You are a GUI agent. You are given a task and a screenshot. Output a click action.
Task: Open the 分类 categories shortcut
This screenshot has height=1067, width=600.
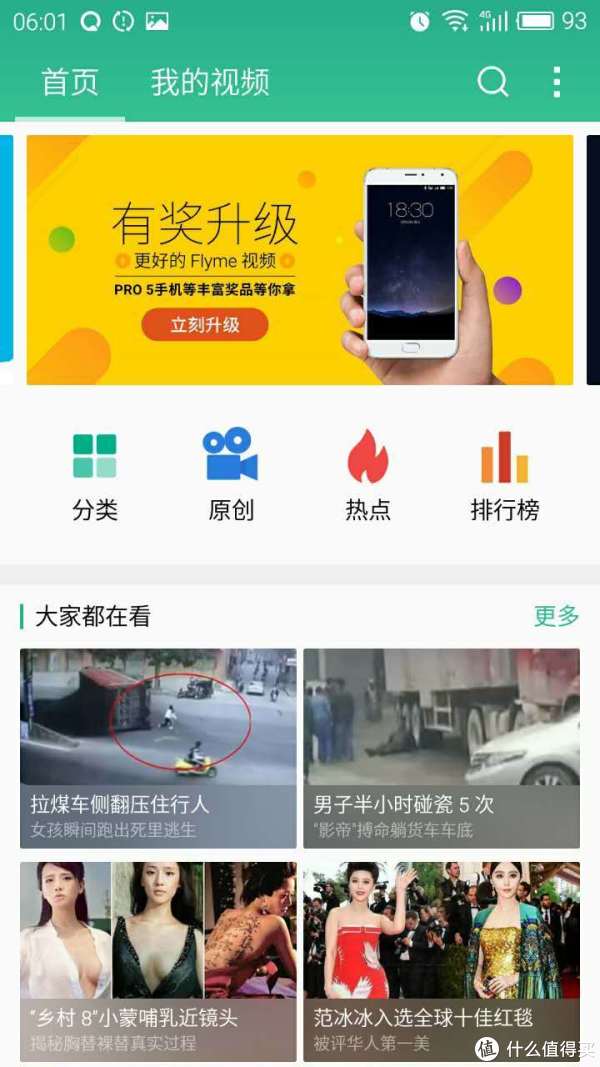[x=95, y=477]
